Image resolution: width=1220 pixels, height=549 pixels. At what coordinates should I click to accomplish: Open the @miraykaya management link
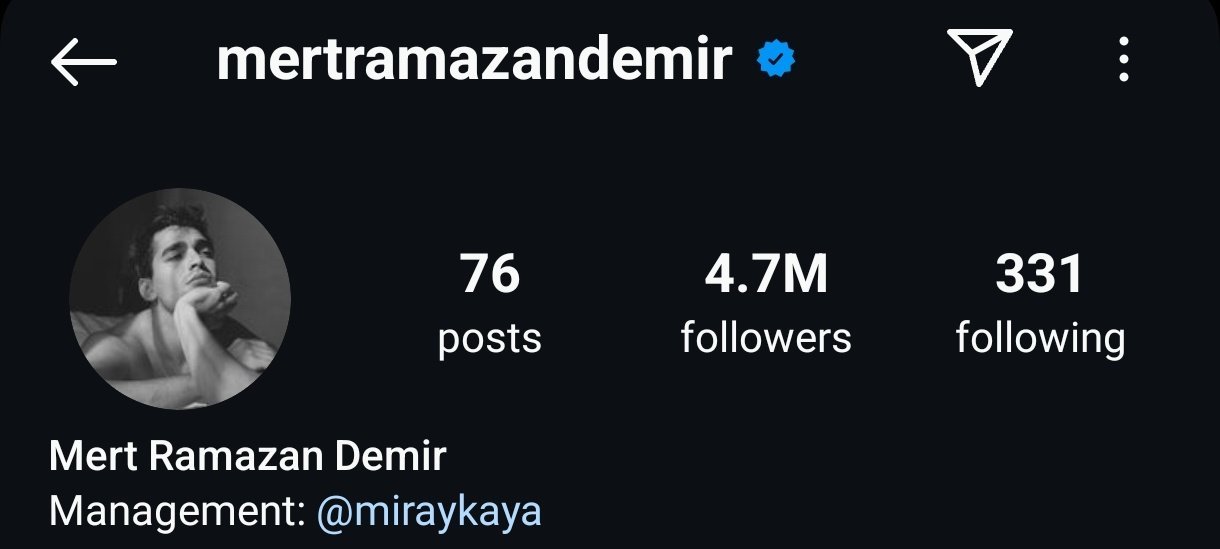pos(429,512)
